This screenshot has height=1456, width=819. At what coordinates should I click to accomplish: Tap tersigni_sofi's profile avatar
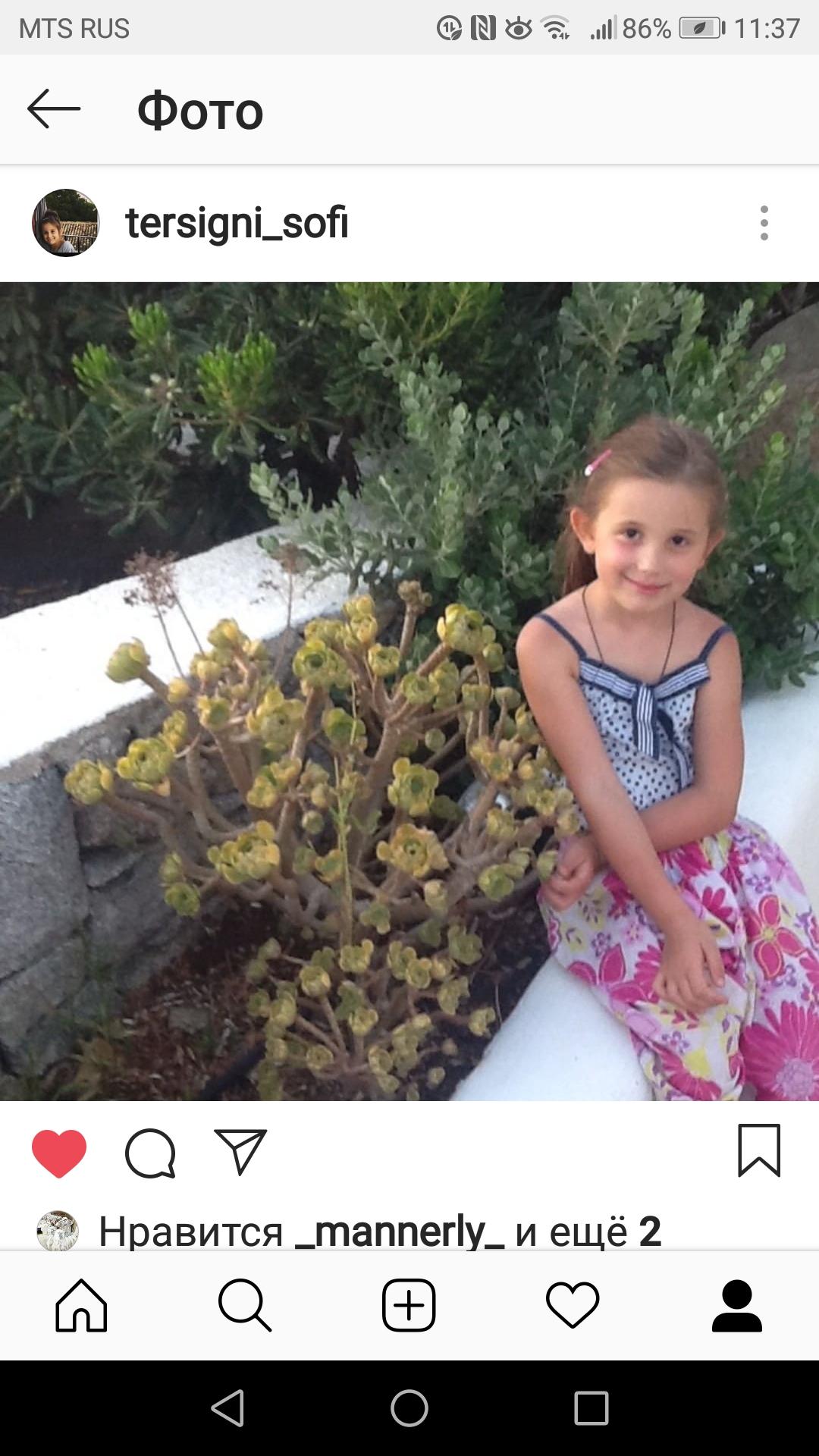pos(66,223)
